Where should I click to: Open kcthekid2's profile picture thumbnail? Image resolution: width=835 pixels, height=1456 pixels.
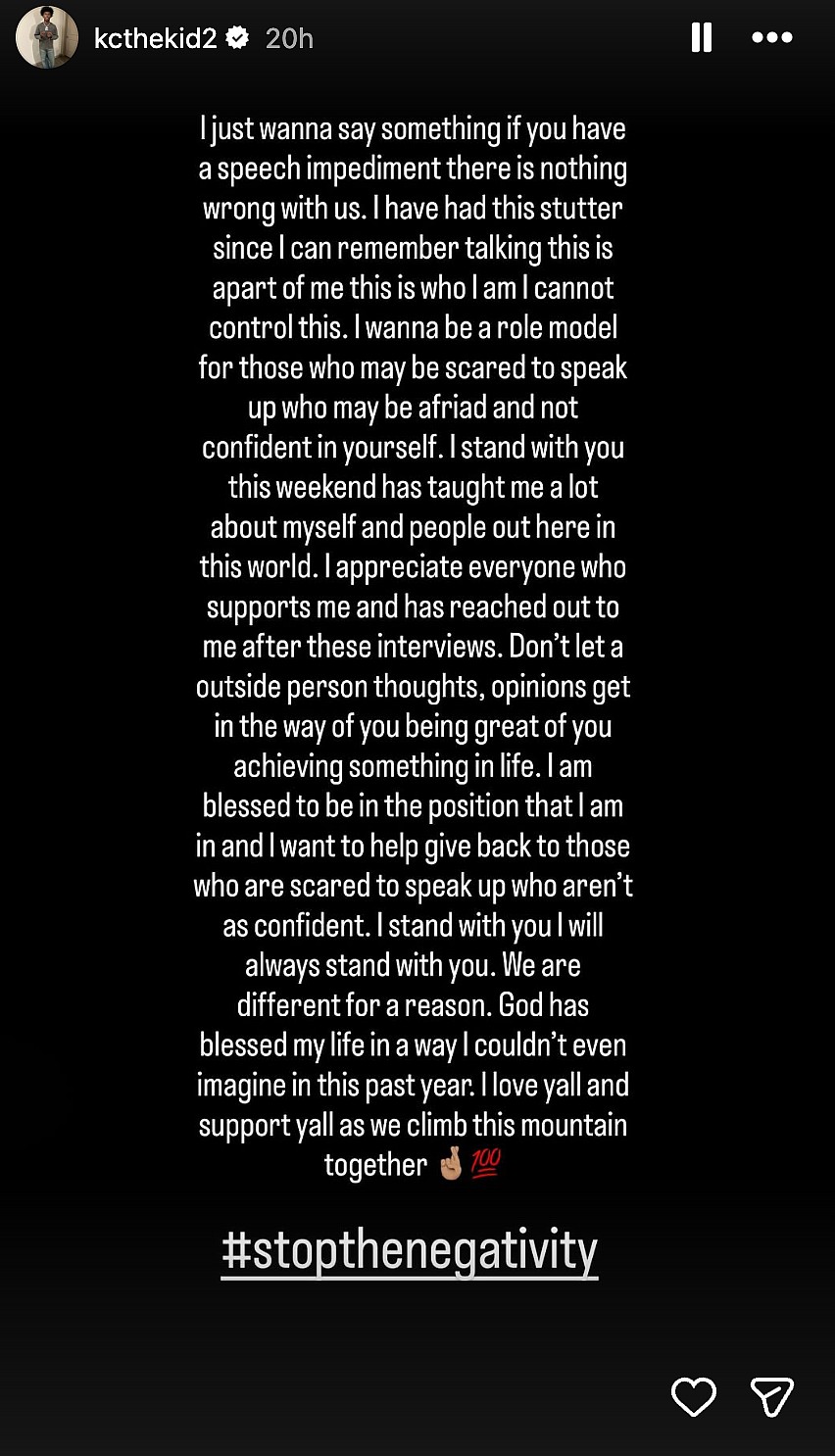coord(46,37)
